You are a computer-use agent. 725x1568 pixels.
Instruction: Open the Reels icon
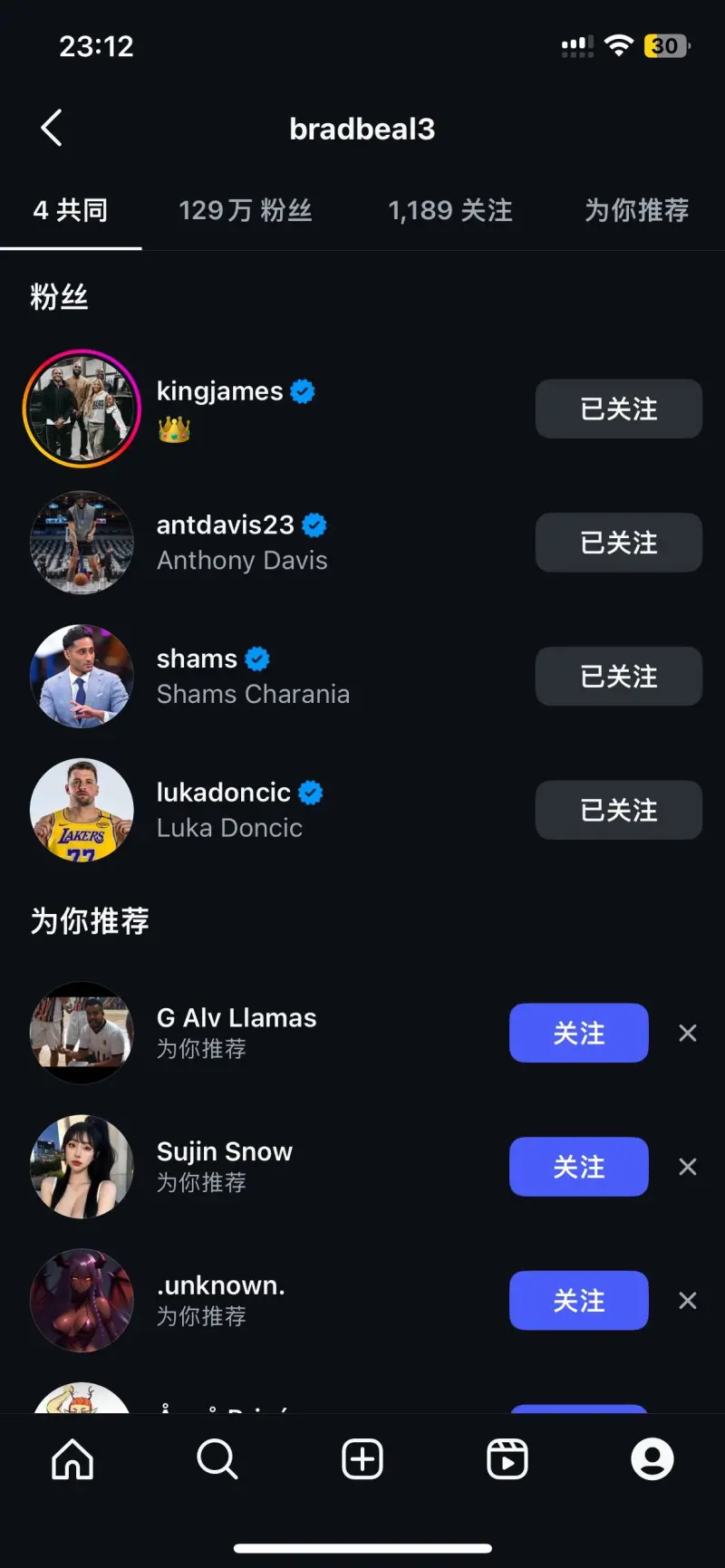507,1458
